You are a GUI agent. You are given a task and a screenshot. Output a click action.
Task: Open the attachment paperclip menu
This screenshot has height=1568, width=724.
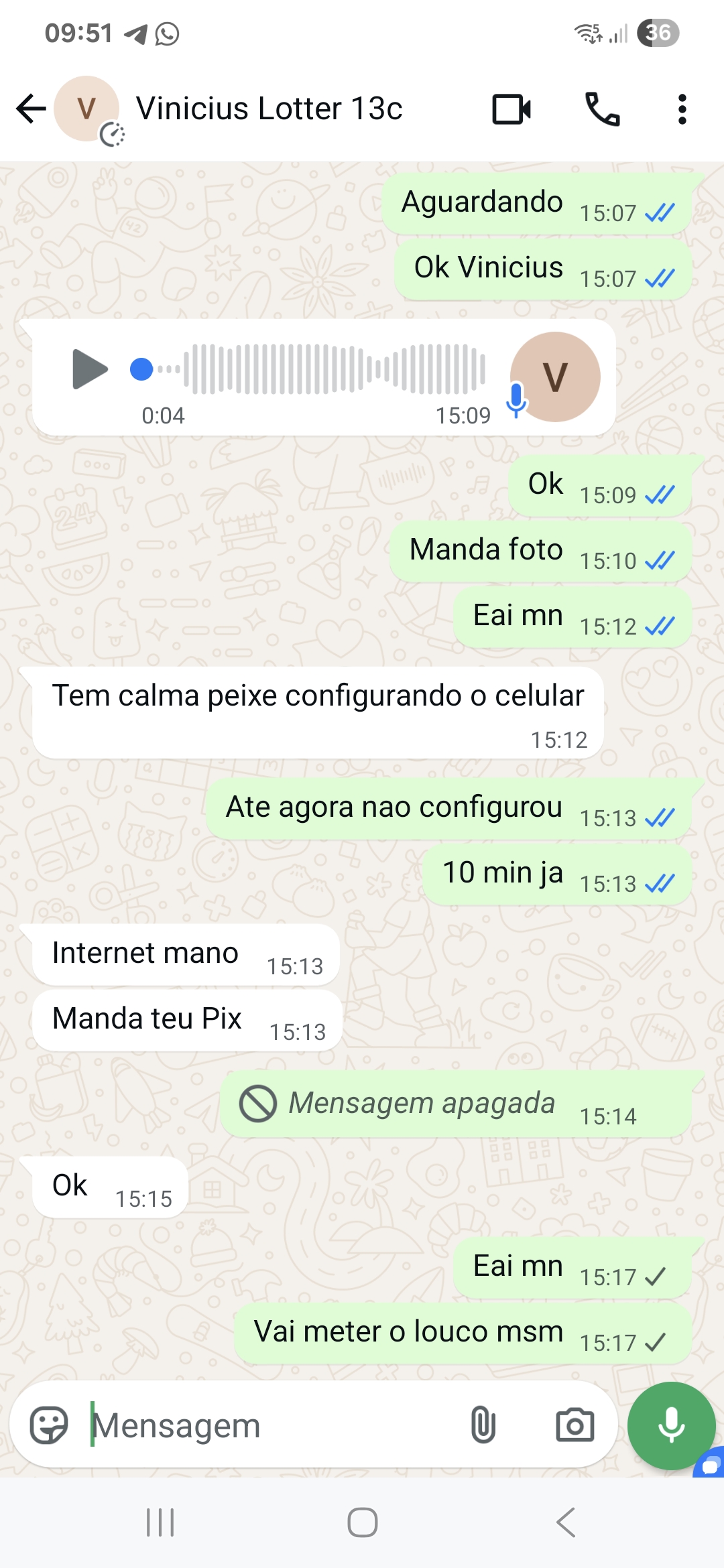pos(483,1425)
